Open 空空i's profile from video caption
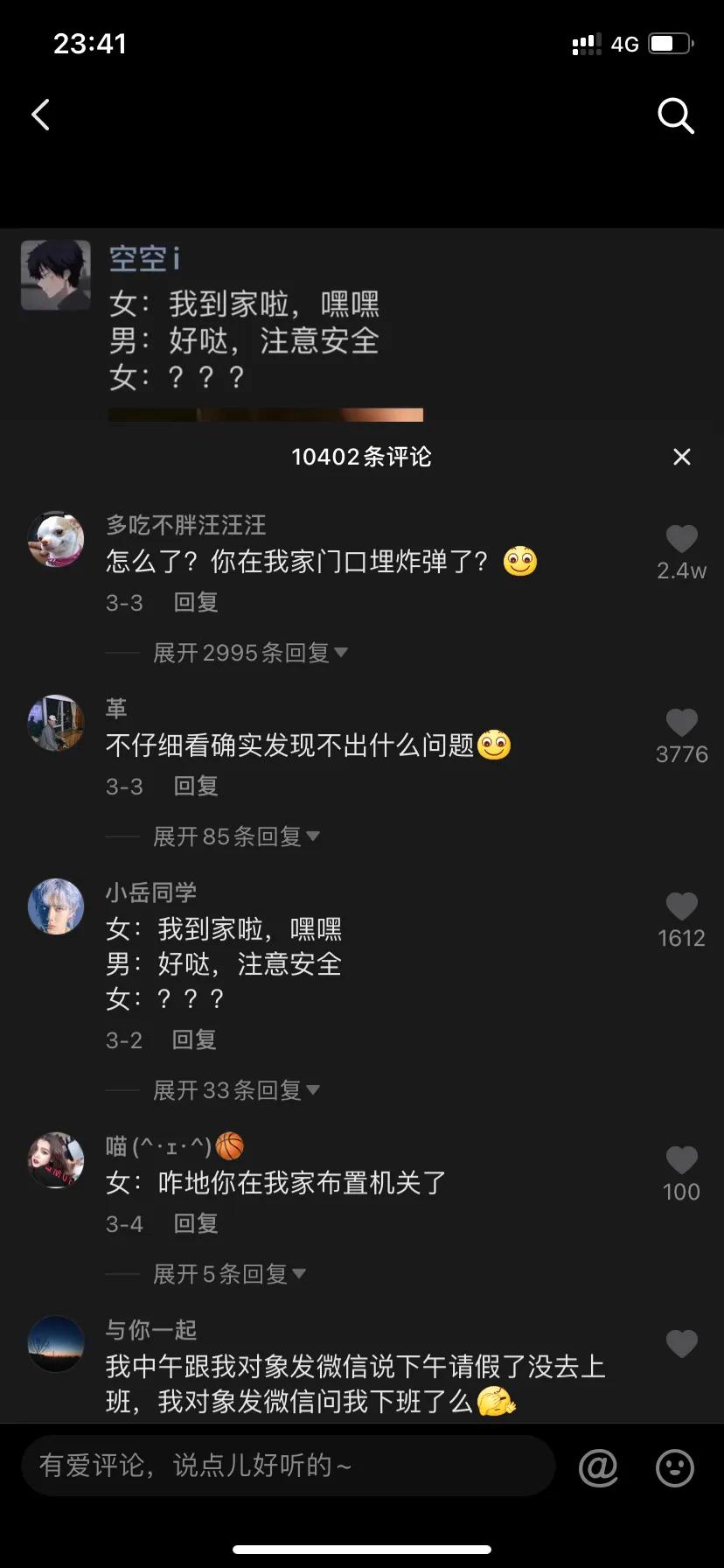724x1568 pixels. (145, 259)
